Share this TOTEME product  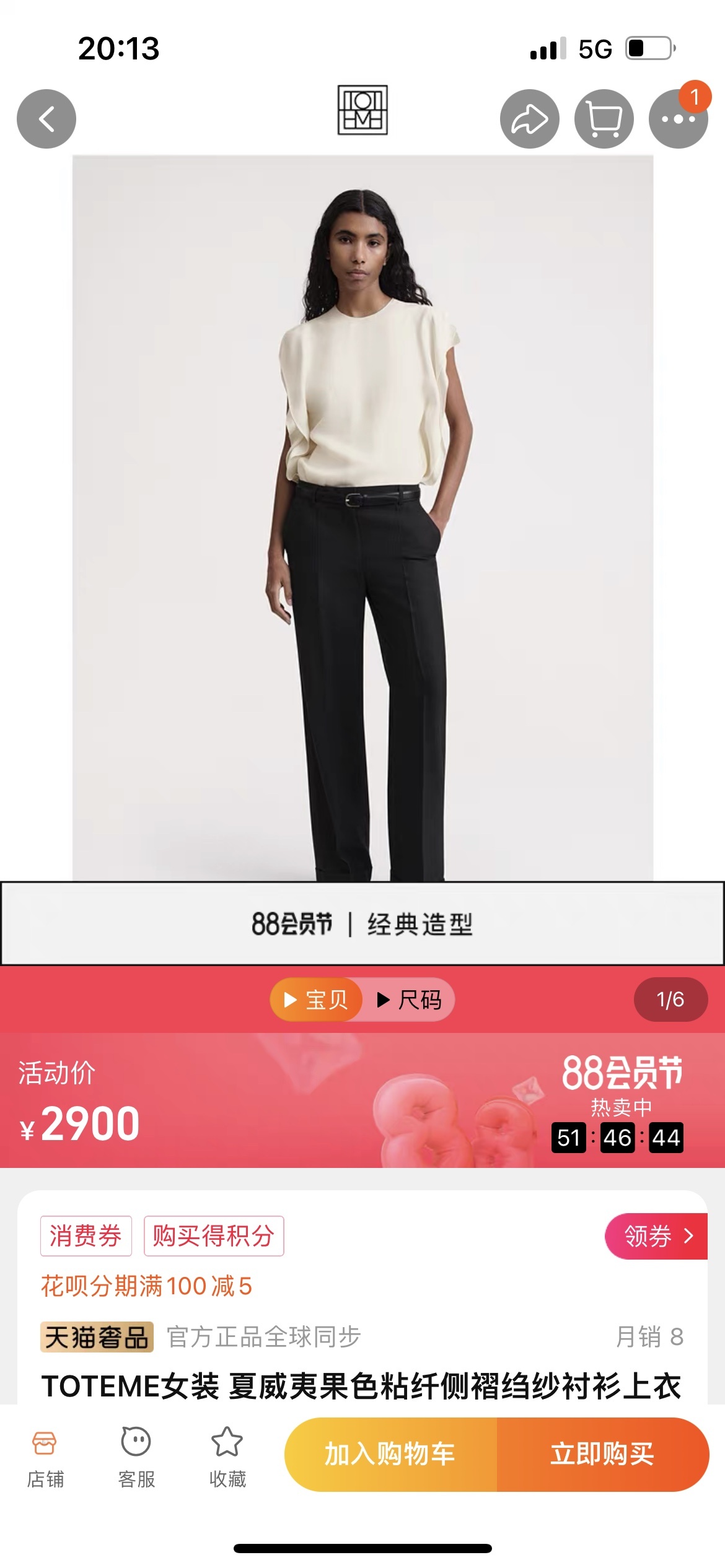[x=529, y=119]
